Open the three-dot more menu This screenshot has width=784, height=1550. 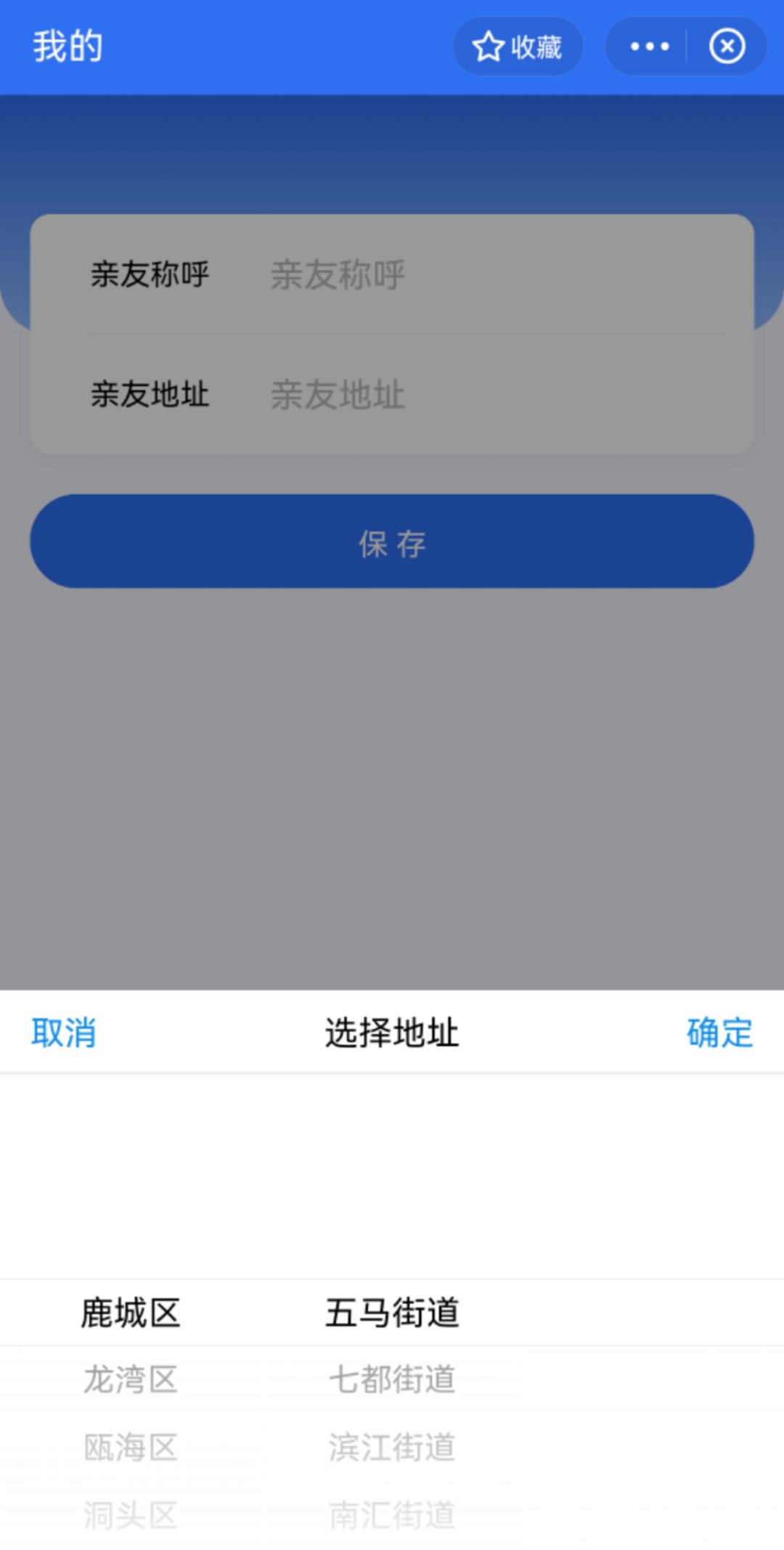(x=649, y=47)
